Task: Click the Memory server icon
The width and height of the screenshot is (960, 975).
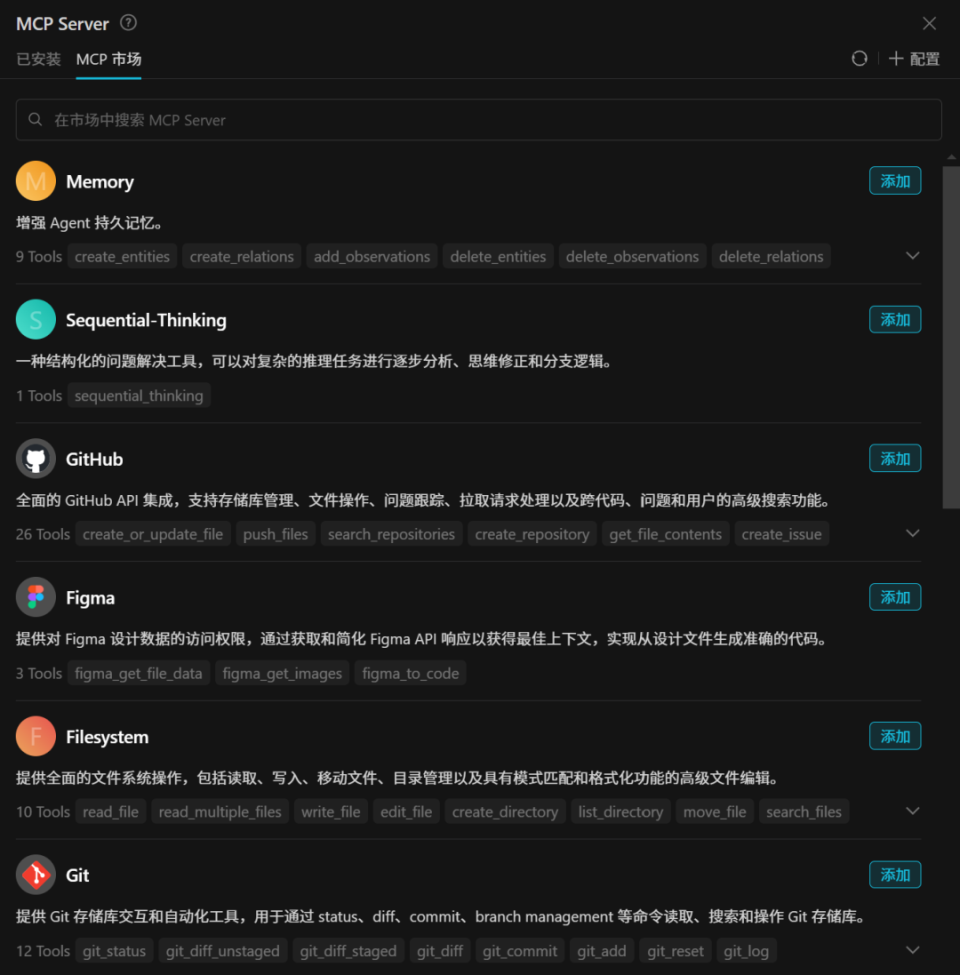Action: tap(36, 181)
